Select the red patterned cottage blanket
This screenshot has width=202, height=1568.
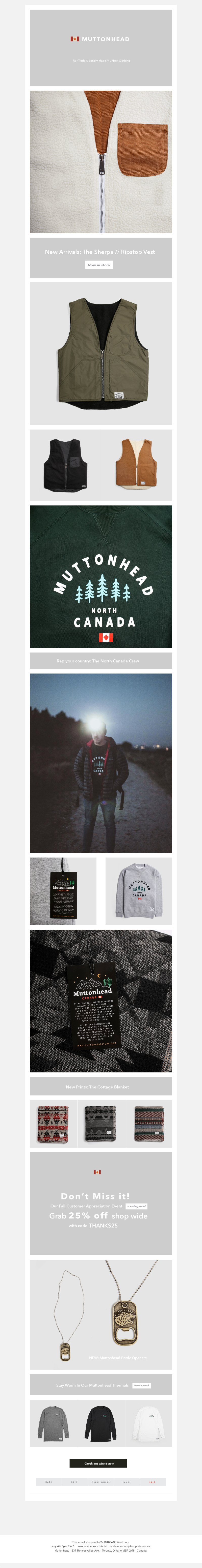coord(53,1123)
